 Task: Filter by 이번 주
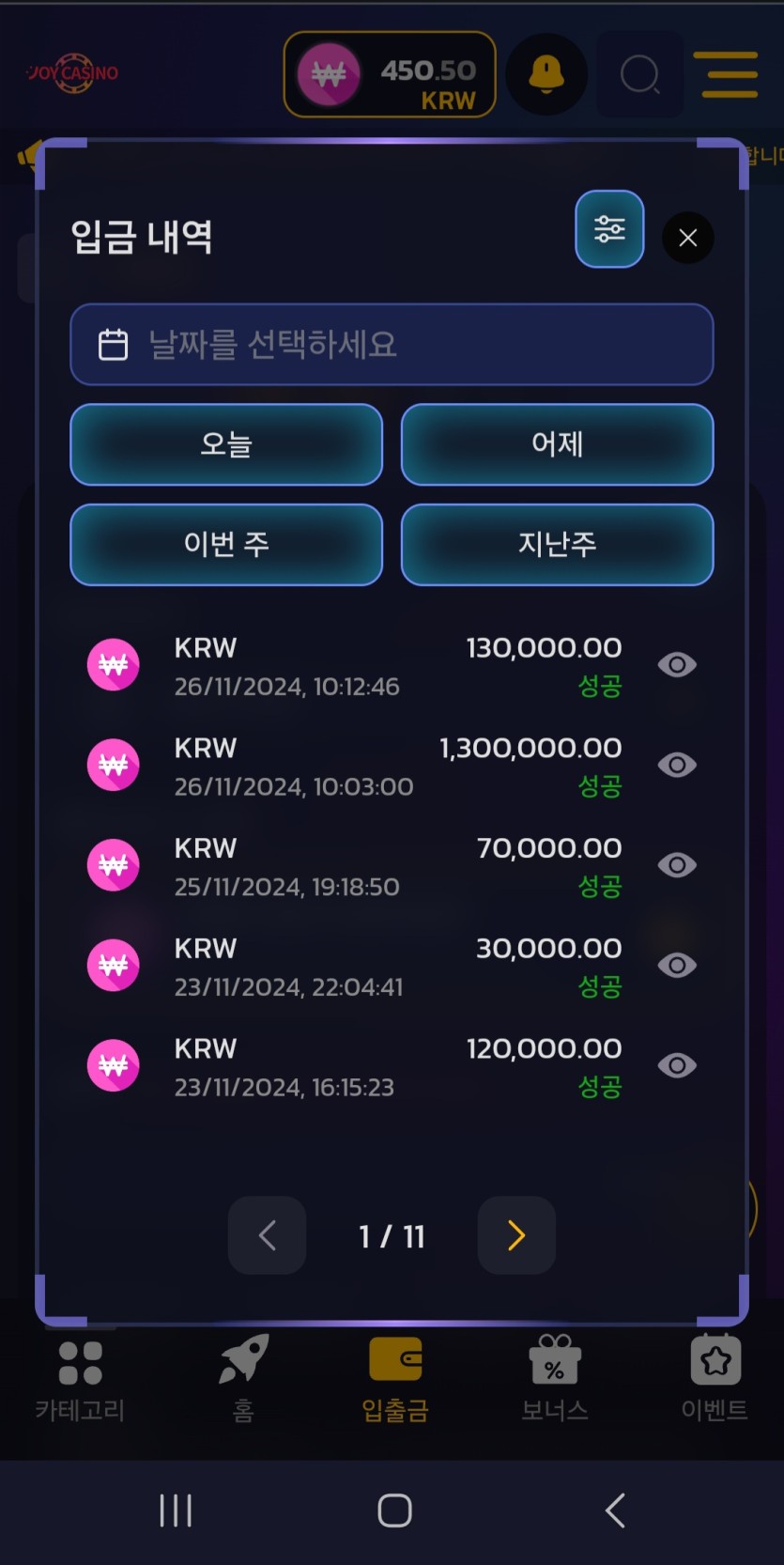(226, 545)
